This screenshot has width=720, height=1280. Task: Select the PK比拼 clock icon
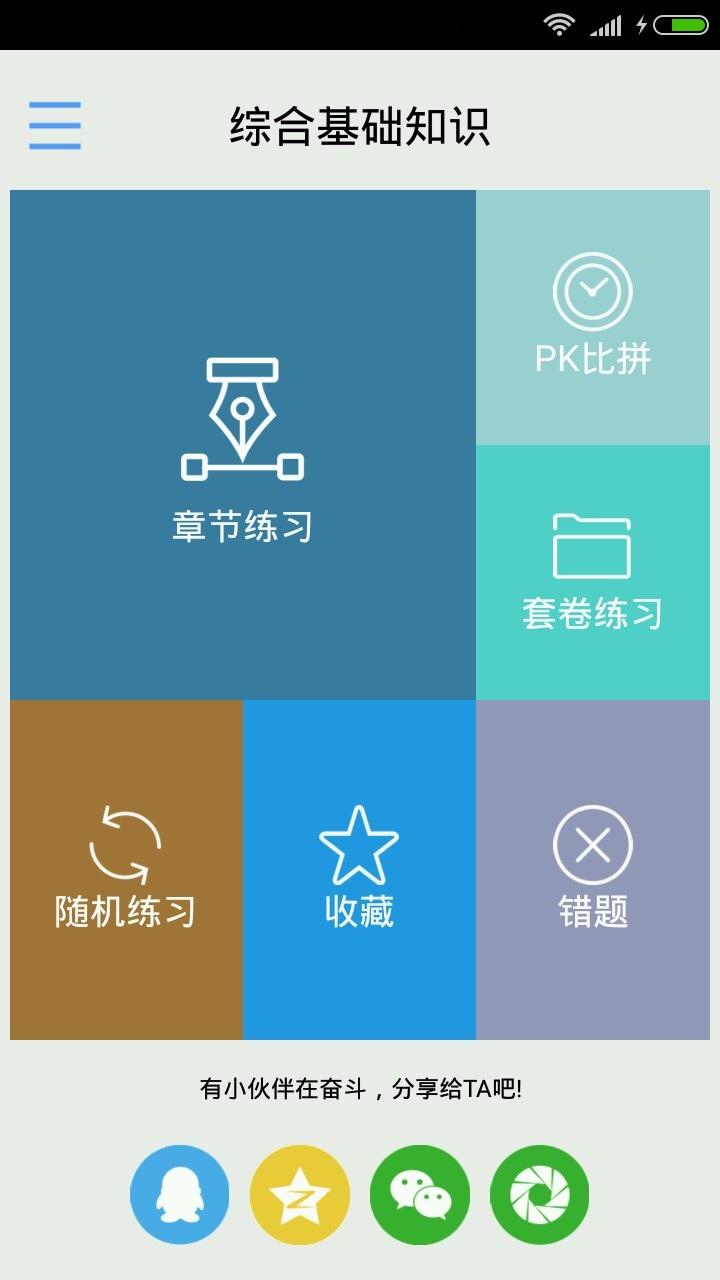pos(593,291)
